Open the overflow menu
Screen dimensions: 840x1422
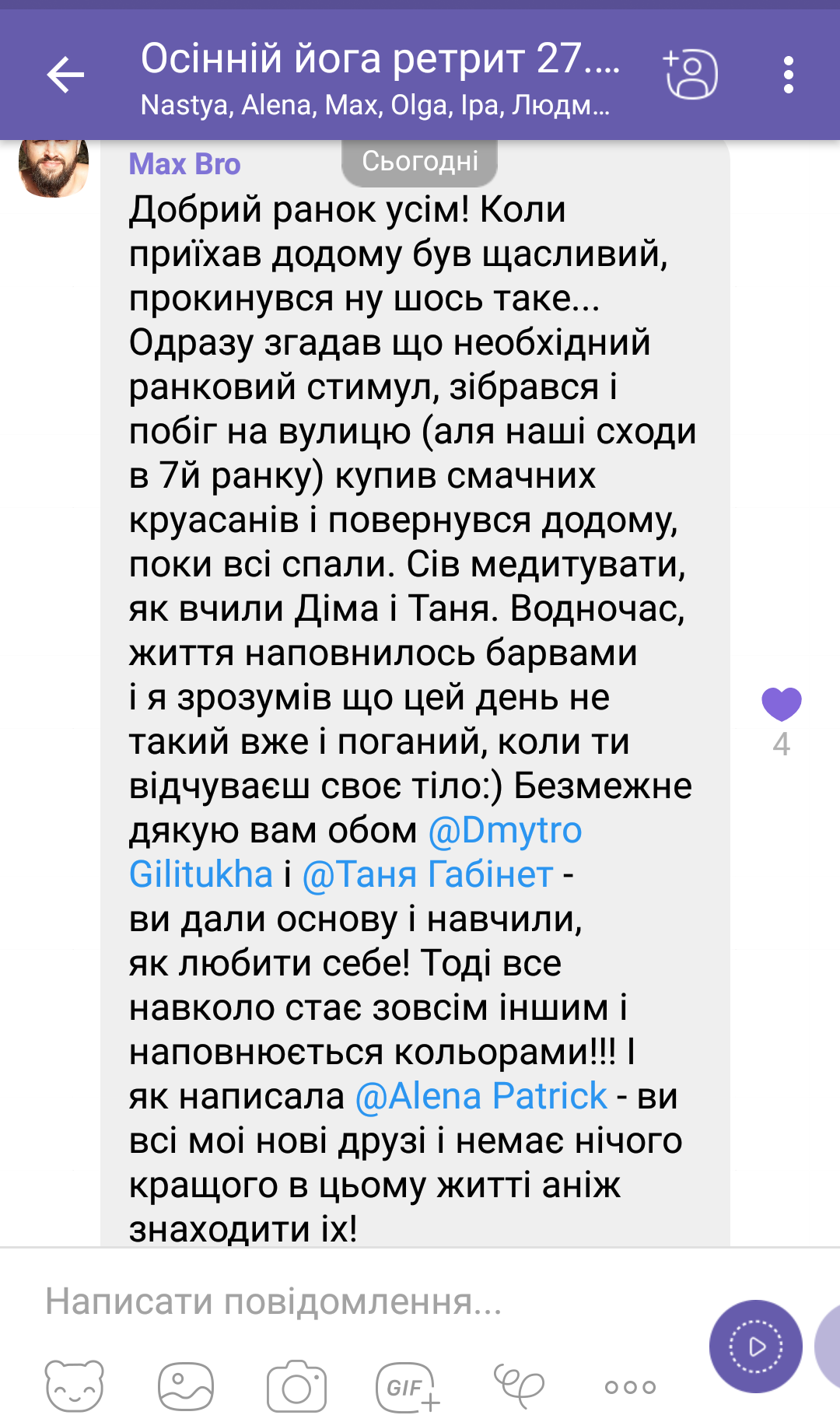[x=788, y=75]
